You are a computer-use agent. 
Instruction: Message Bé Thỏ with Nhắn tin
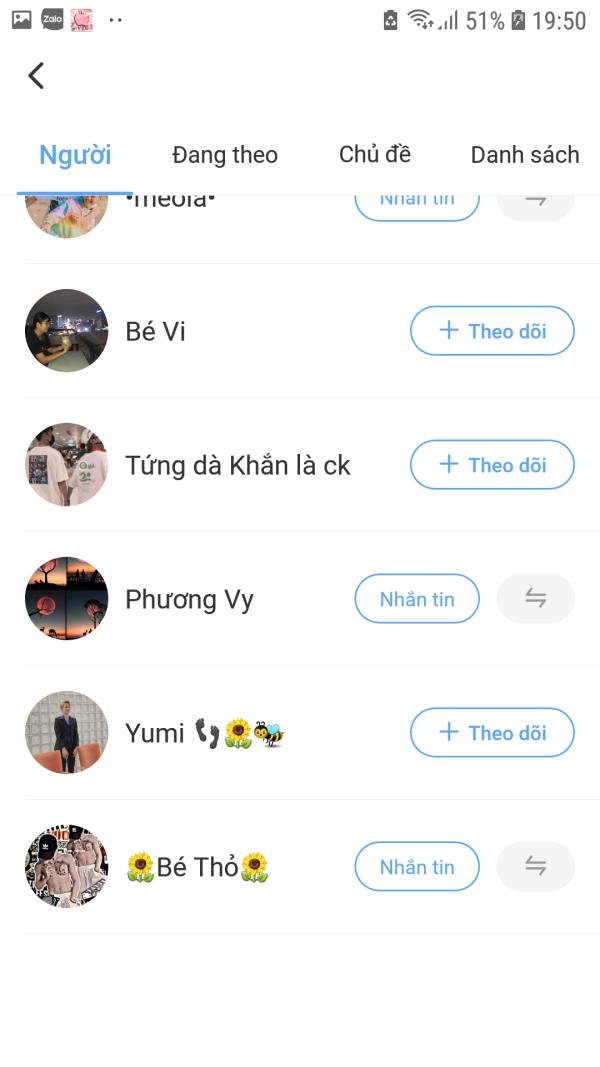[x=417, y=867]
